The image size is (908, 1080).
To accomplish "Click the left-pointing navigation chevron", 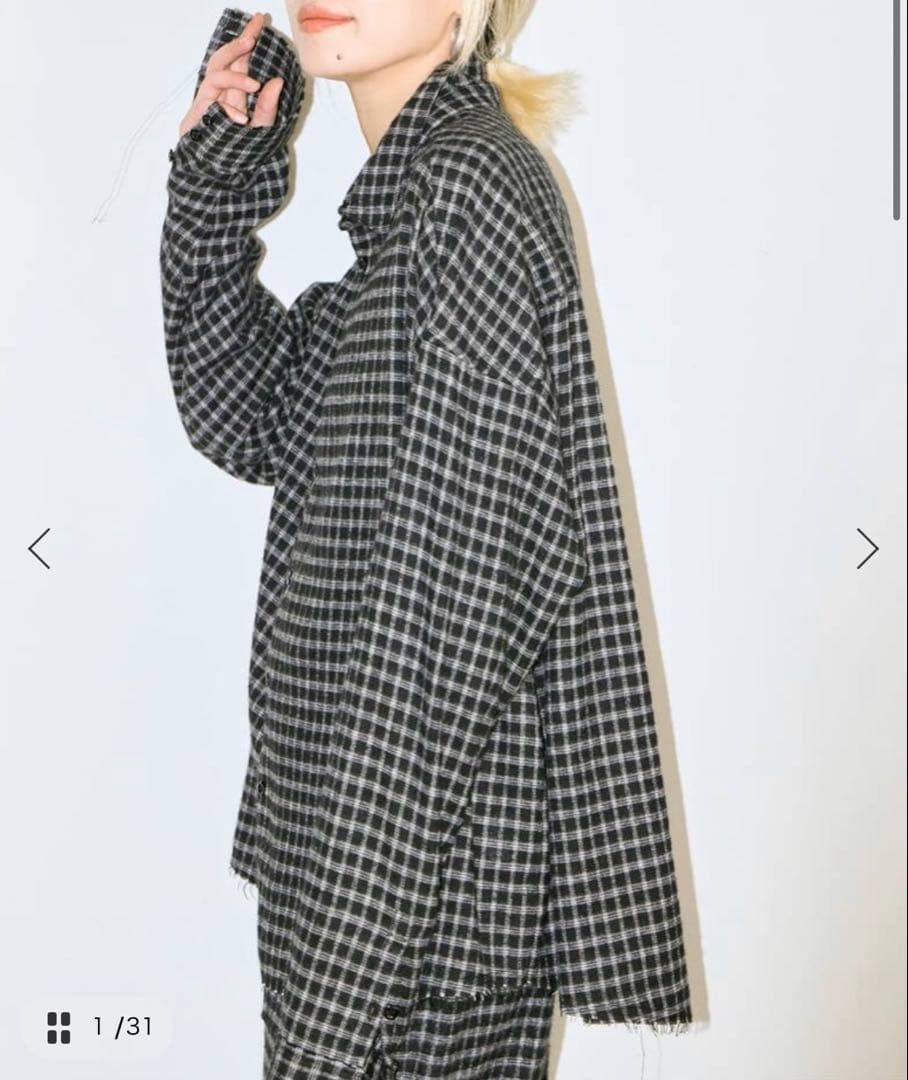I will click(x=38, y=548).
